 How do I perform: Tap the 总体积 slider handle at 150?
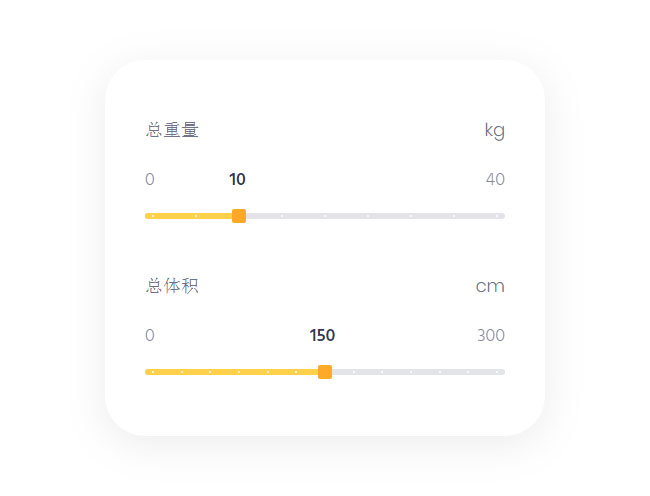(324, 372)
